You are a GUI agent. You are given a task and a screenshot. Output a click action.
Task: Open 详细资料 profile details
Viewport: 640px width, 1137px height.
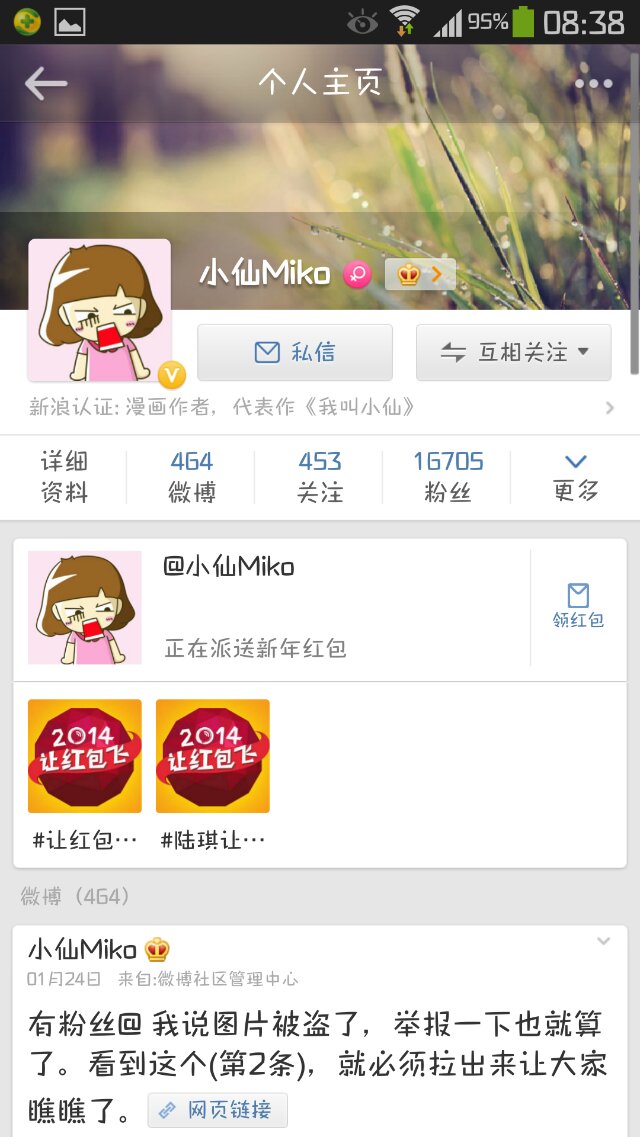pos(64,476)
